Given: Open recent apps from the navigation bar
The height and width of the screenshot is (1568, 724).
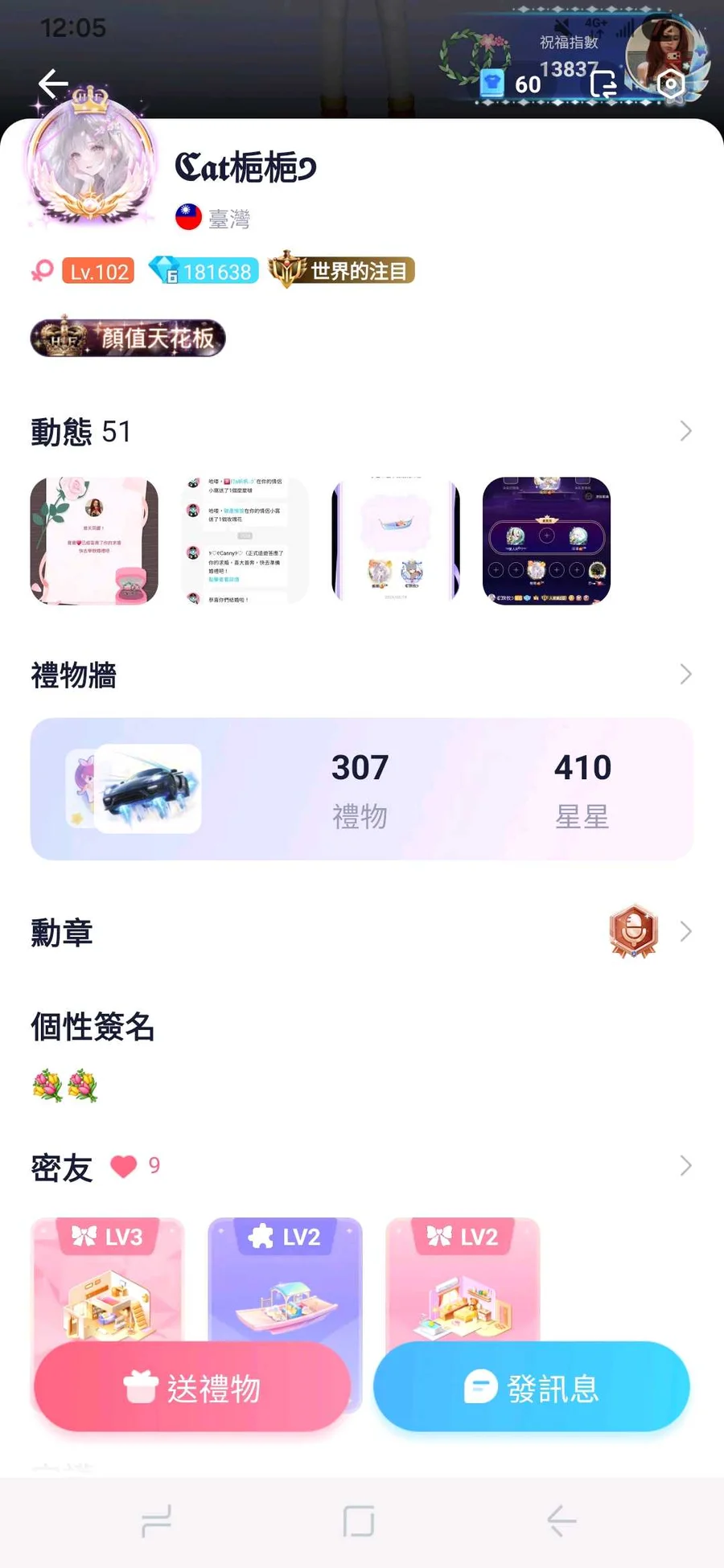Looking at the screenshot, I should (x=156, y=1521).
